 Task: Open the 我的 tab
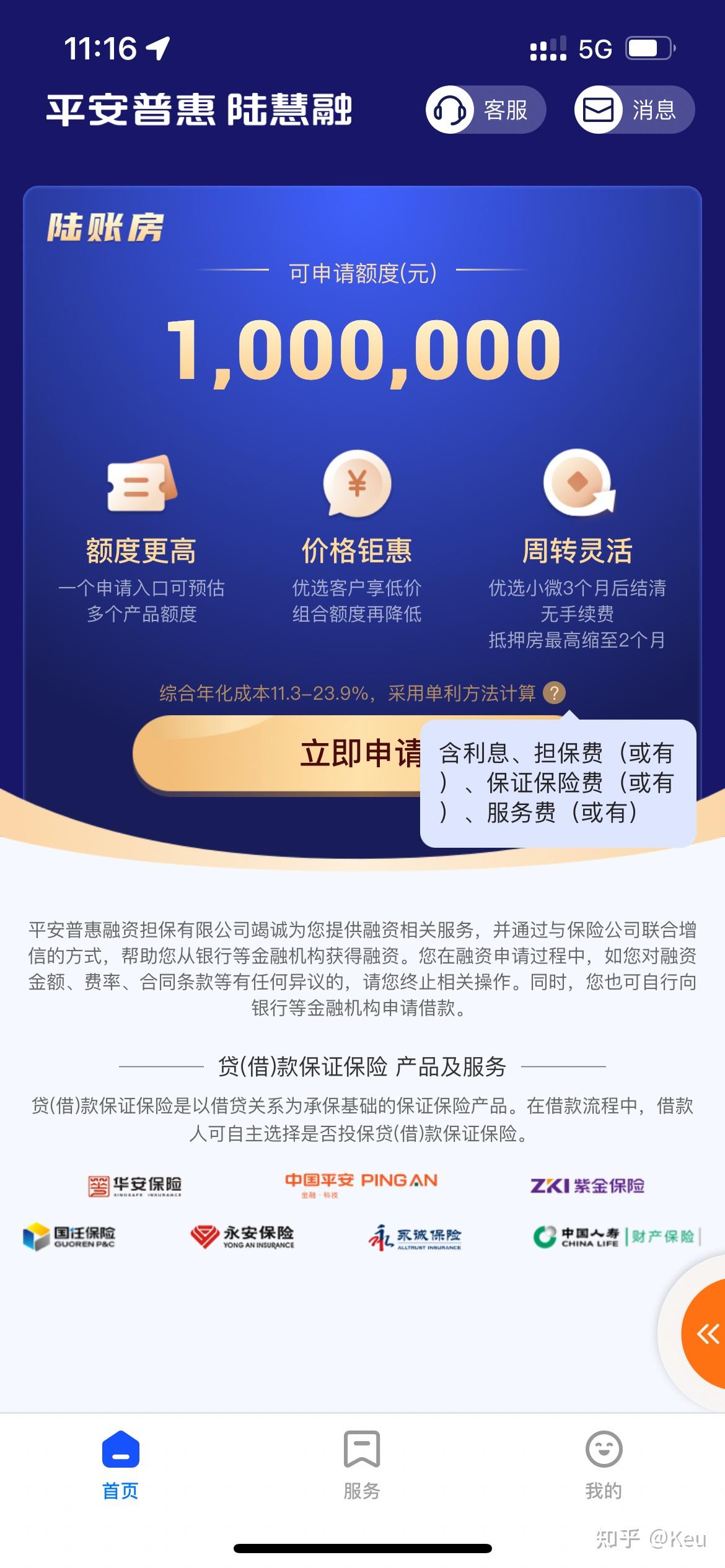click(603, 1464)
